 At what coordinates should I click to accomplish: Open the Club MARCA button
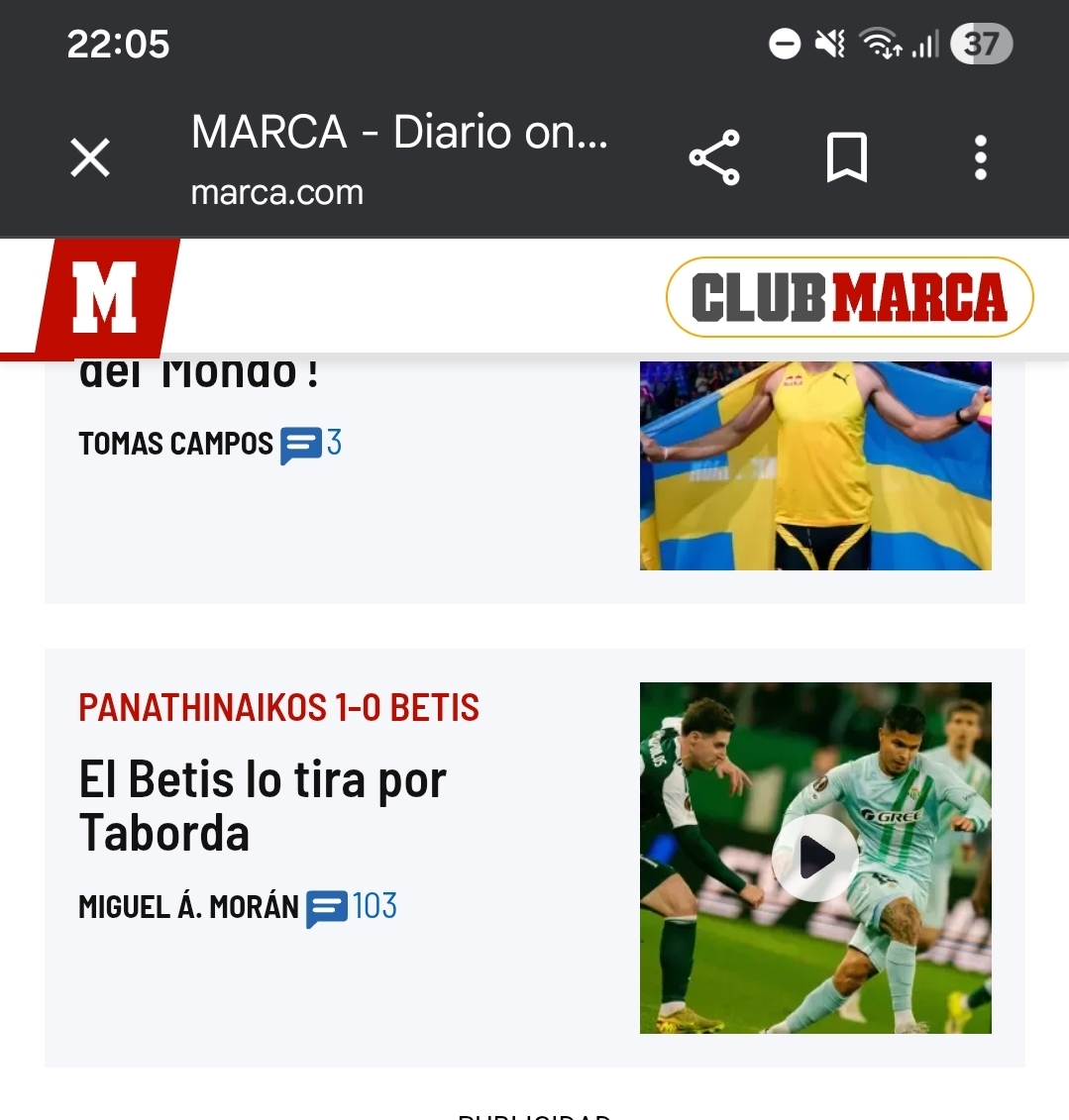pos(849,297)
